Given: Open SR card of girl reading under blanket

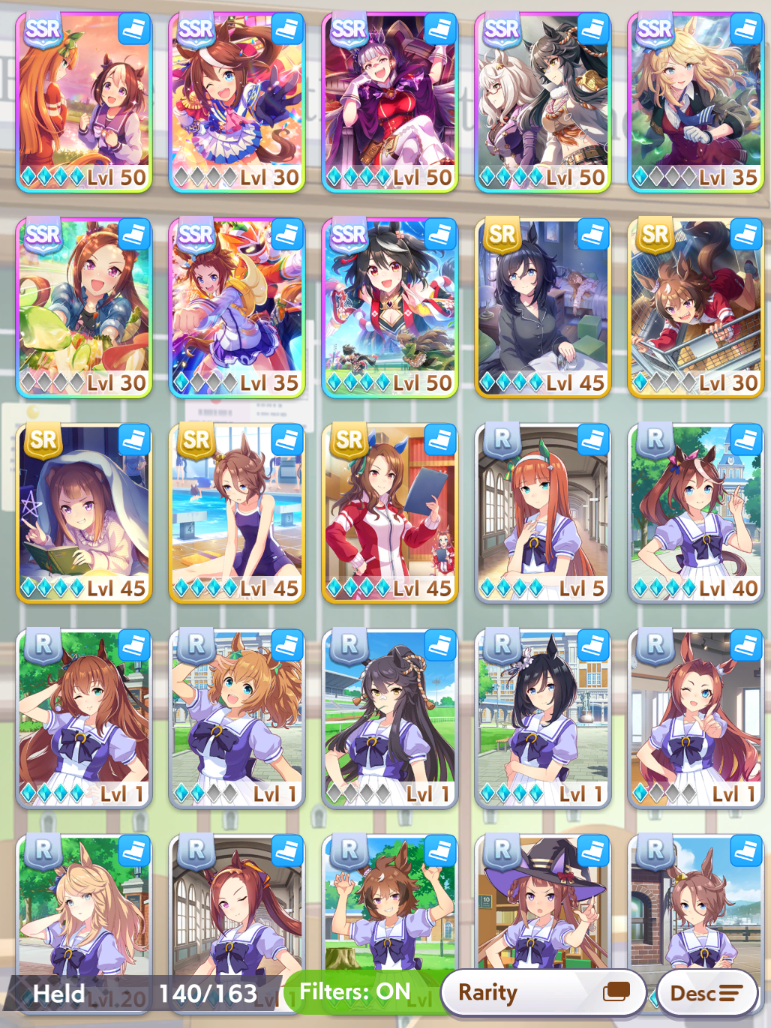Looking at the screenshot, I should point(84,513).
